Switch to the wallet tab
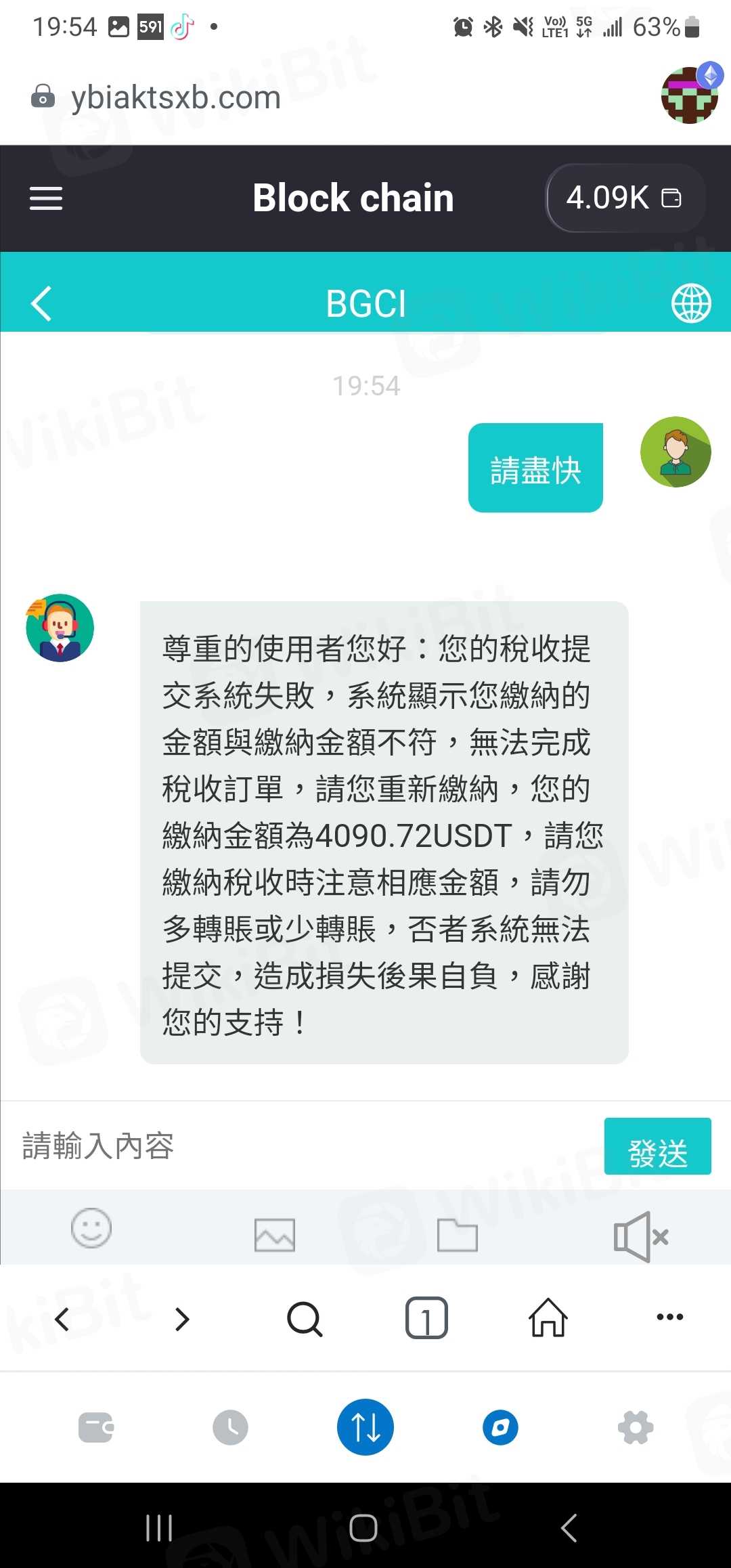This screenshot has width=731, height=1568. [x=95, y=1428]
